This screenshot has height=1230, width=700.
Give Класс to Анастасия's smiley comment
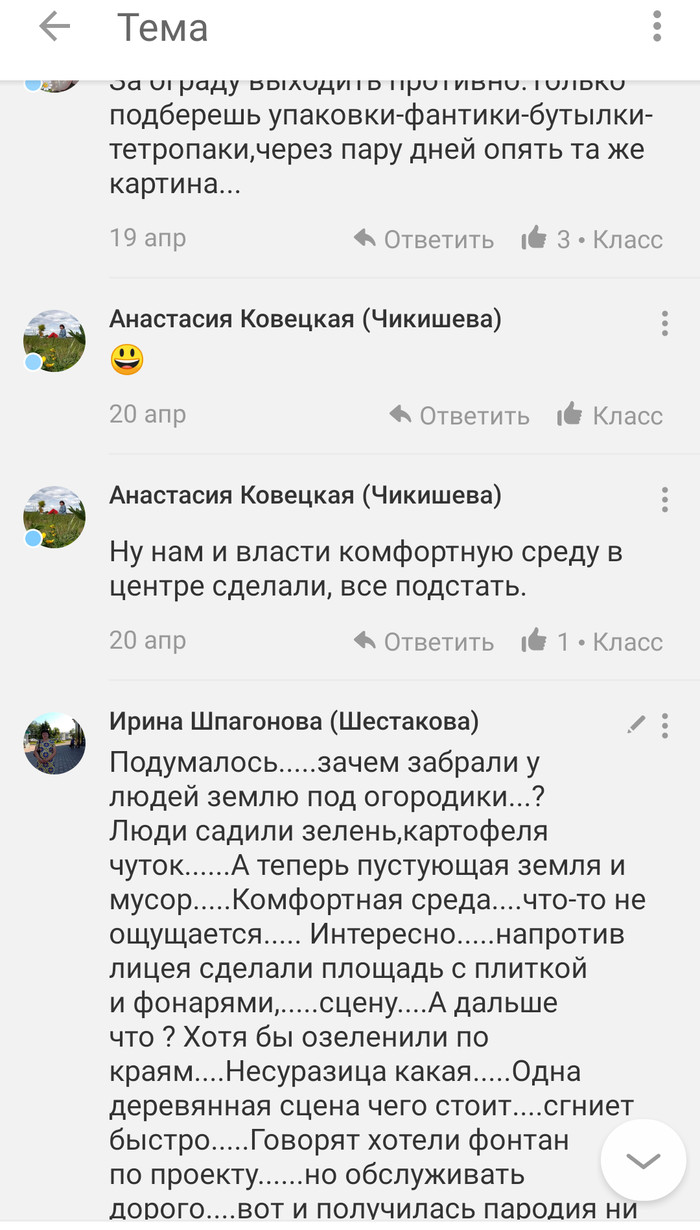[610, 414]
